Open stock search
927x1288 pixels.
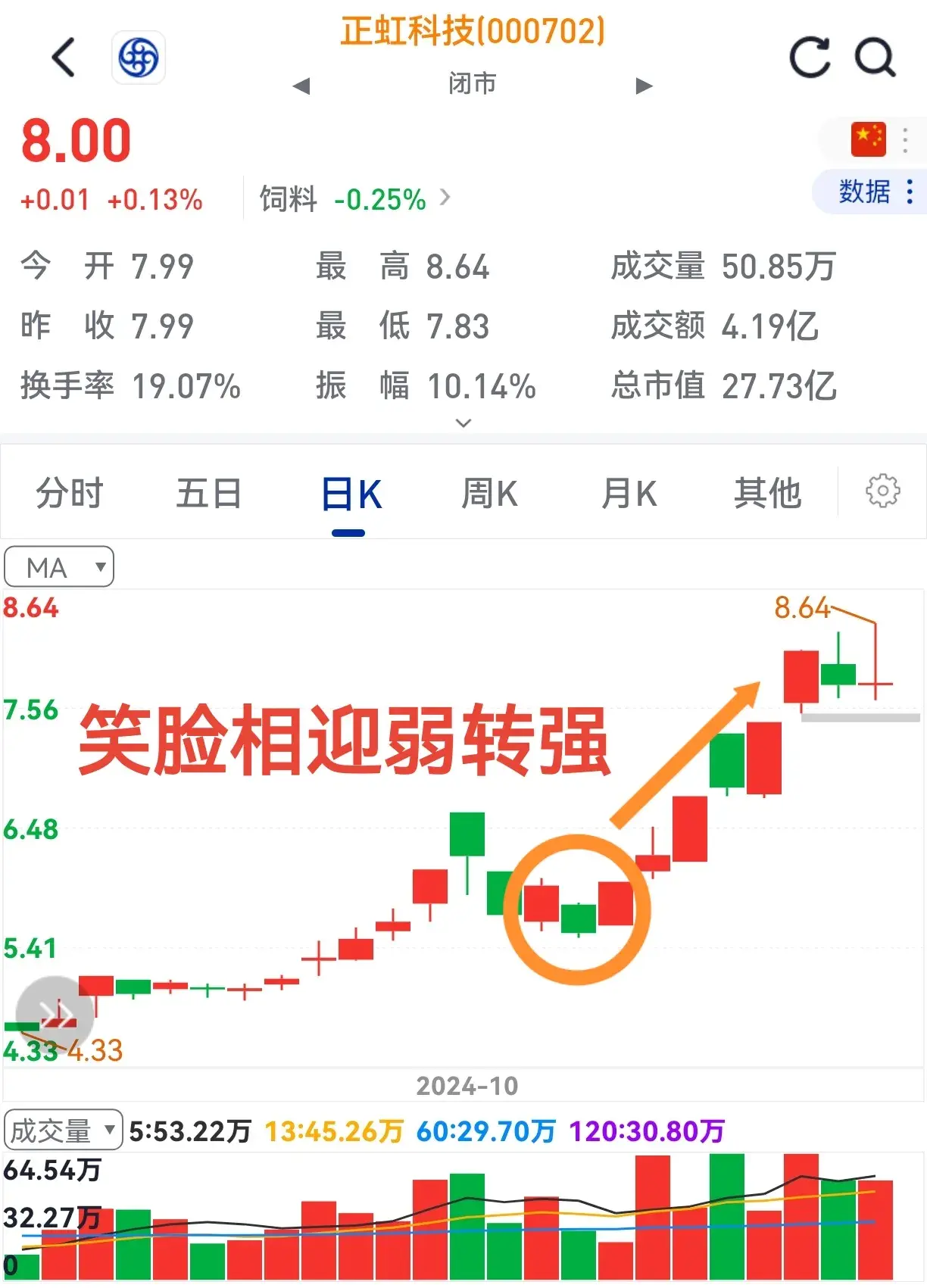875,58
